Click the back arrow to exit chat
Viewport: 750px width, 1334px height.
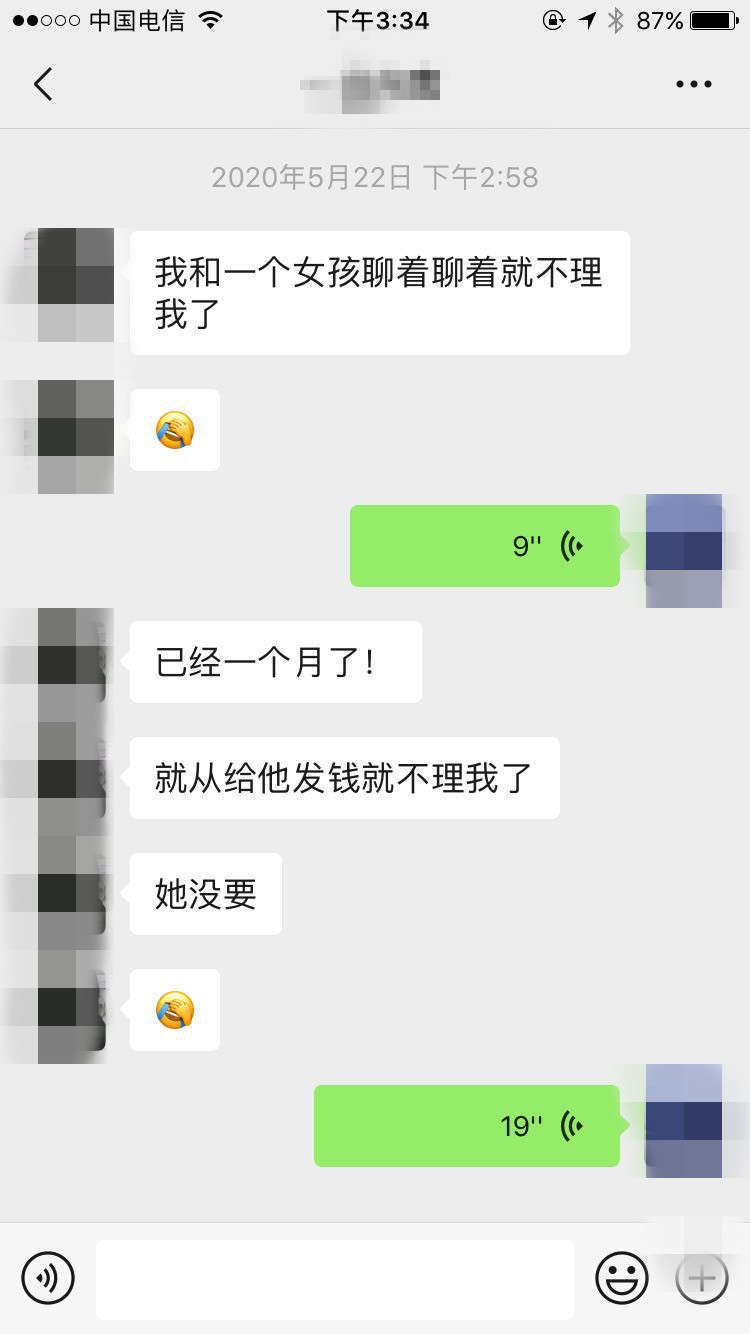42,84
